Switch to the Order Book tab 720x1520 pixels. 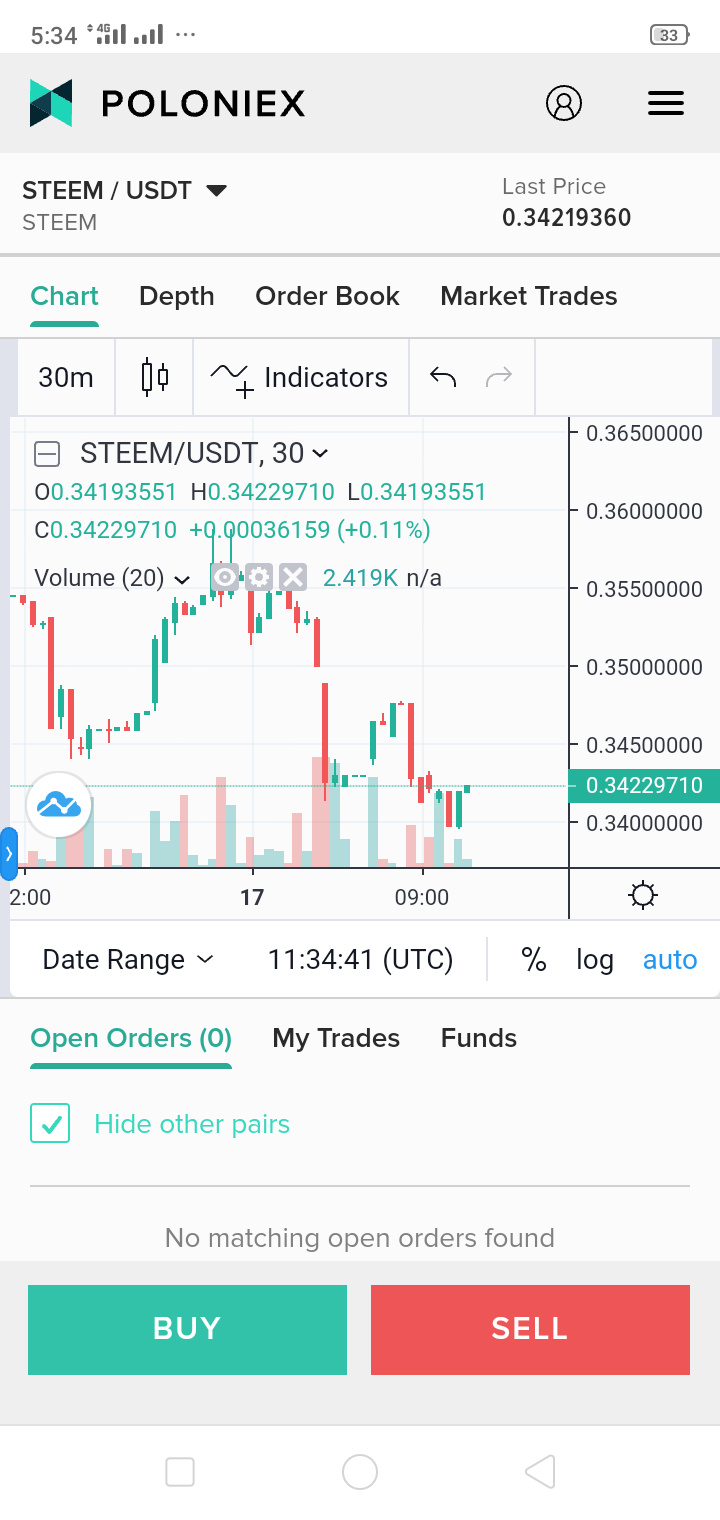click(327, 296)
